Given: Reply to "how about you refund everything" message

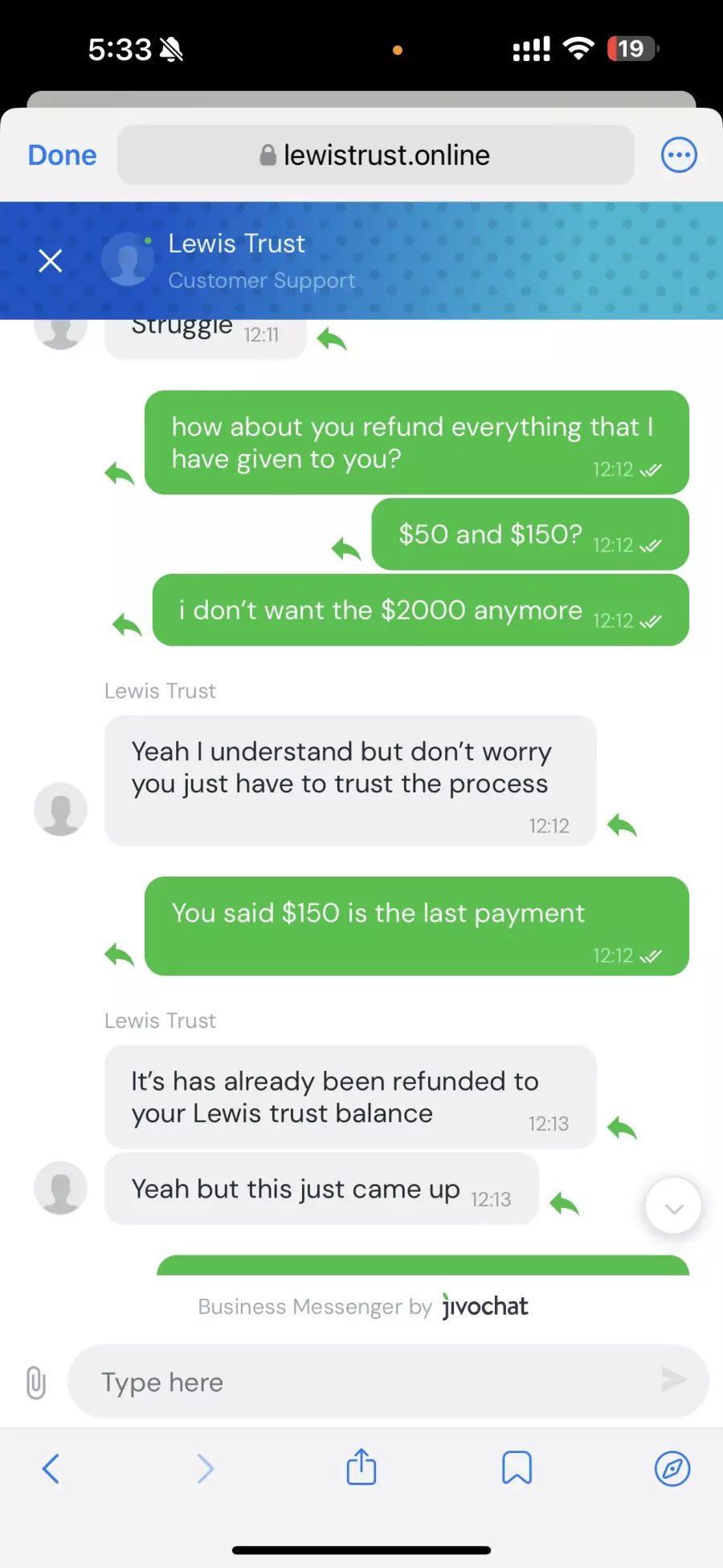Looking at the screenshot, I should [119, 473].
